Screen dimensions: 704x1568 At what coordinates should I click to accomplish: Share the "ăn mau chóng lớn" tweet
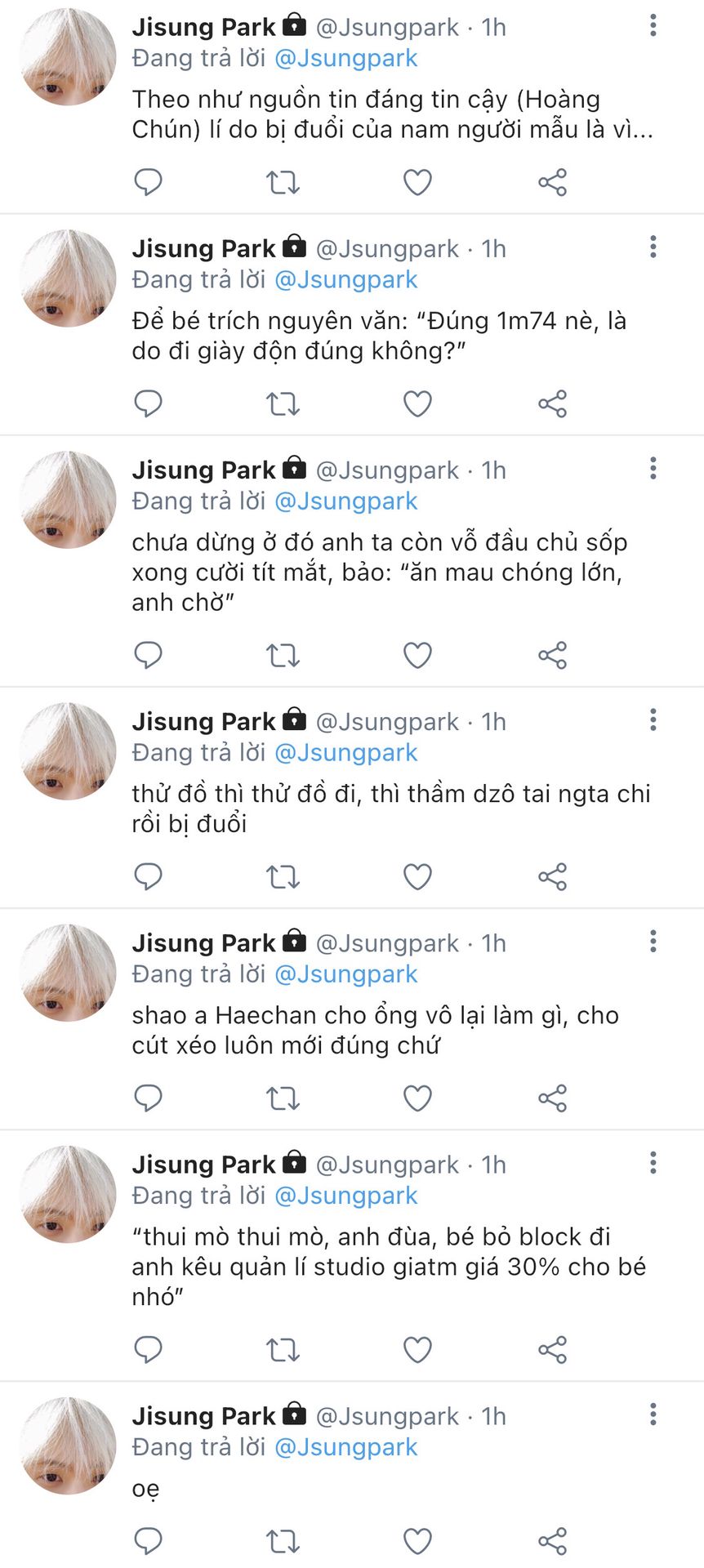pyautogui.click(x=552, y=655)
